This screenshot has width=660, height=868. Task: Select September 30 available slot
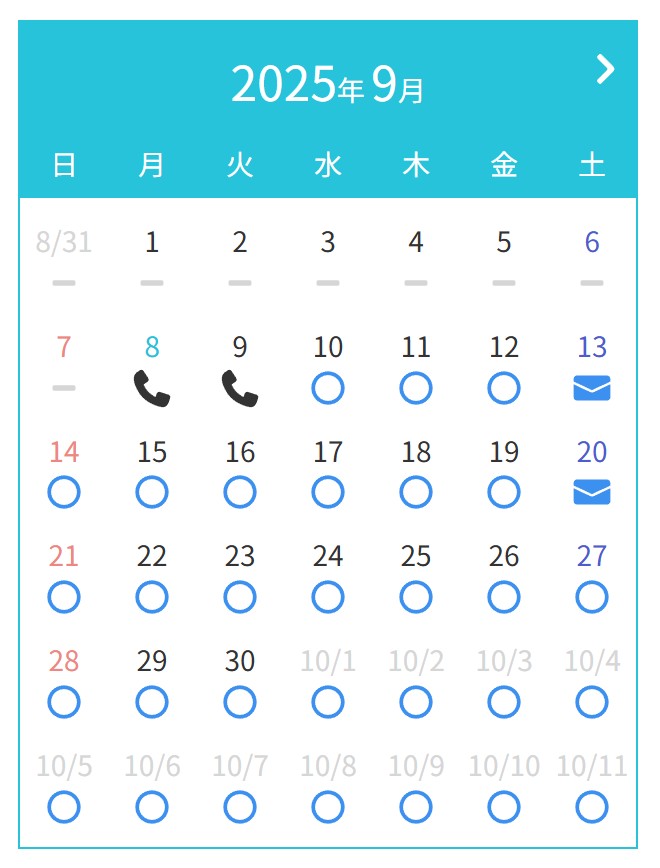pos(240,702)
